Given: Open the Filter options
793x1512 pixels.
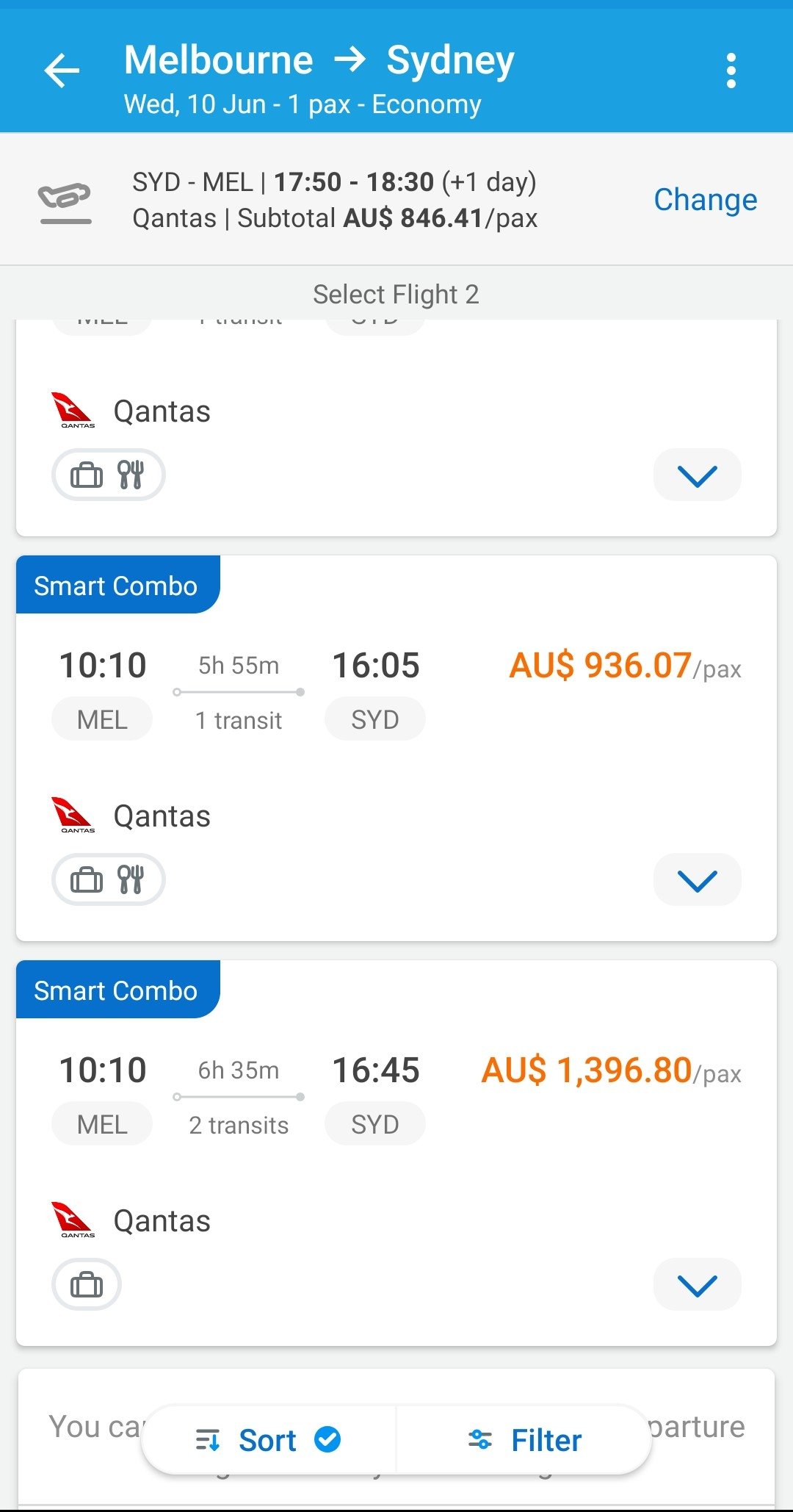Looking at the screenshot, I should click(524, 1440).
